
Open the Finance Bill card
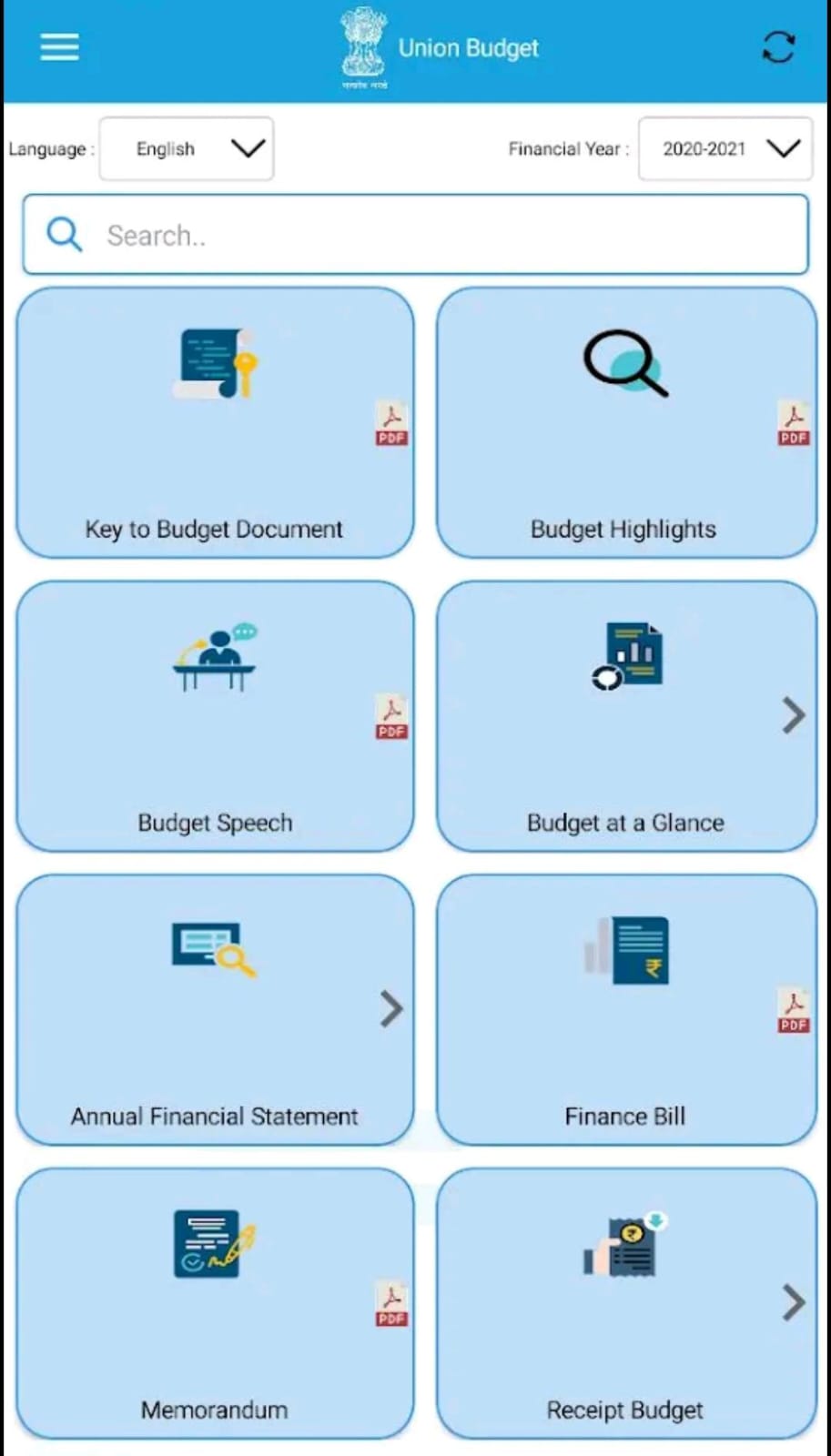[625, 1010]
